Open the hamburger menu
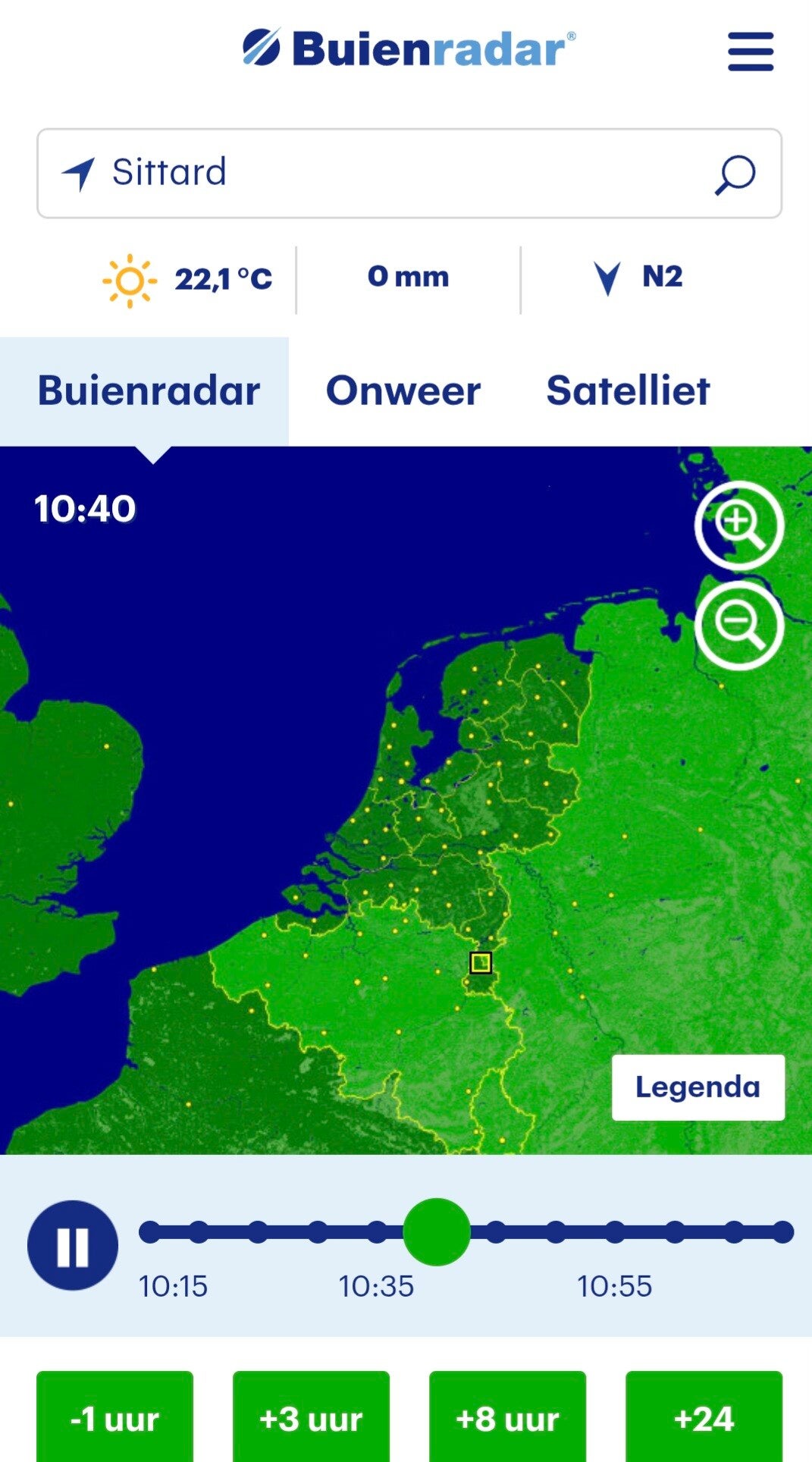 click(x=750, y=52)
